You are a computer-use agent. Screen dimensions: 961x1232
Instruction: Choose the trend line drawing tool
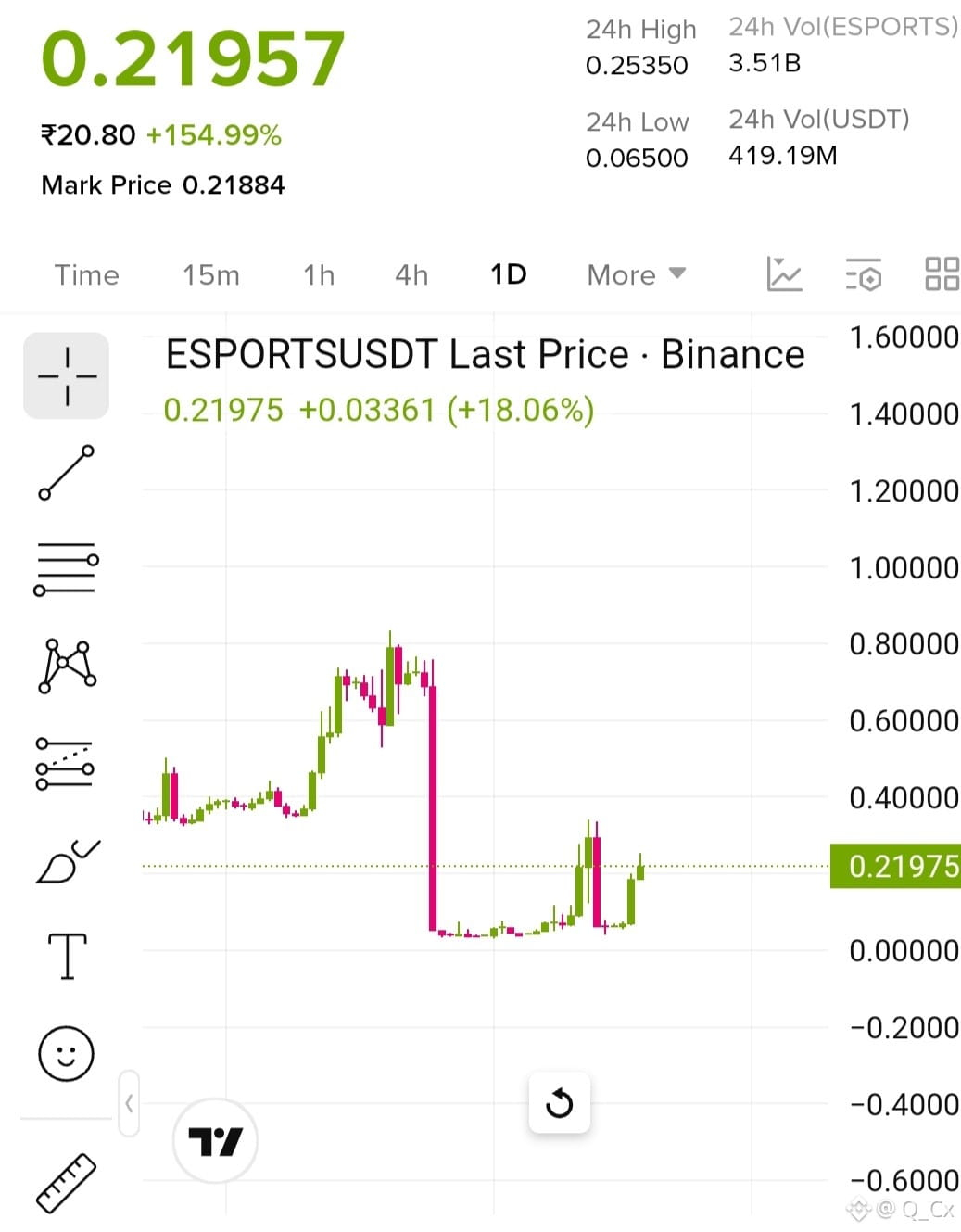click(66, 473)
